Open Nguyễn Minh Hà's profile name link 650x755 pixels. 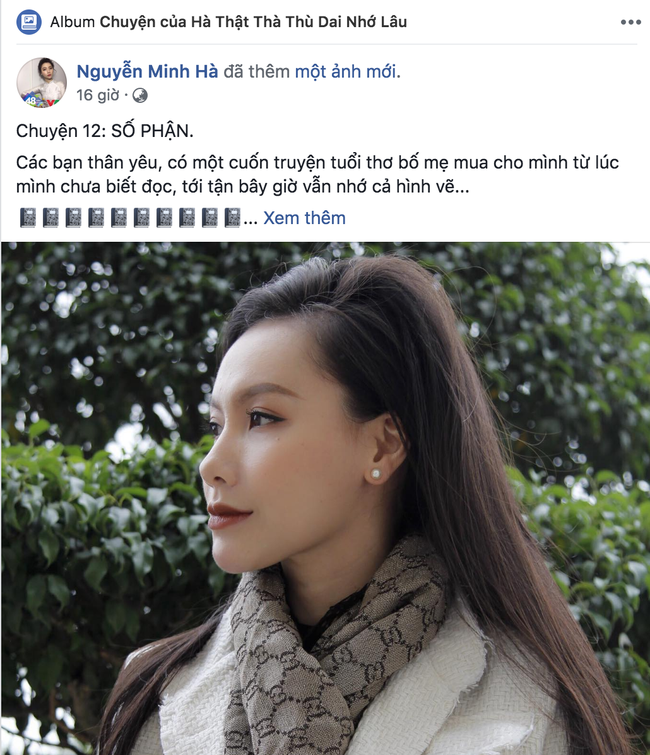tap(147, 71)
